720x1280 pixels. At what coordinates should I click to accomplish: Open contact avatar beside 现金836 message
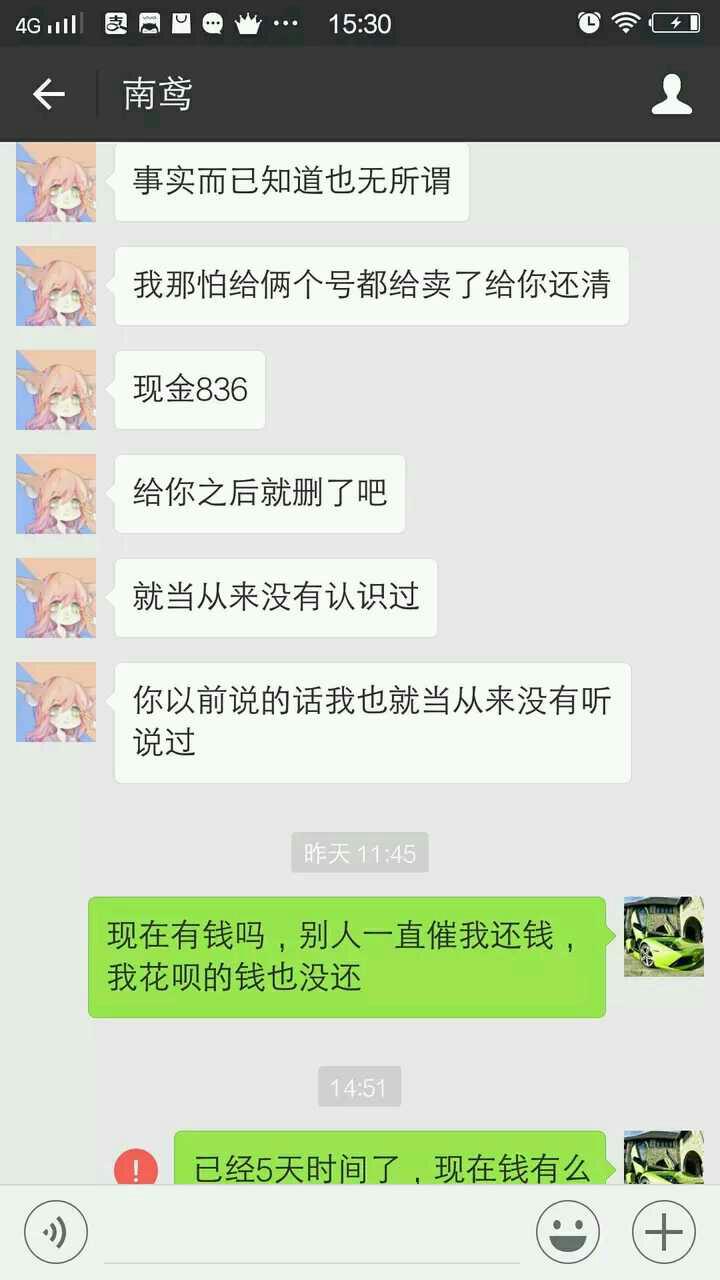pos(56,390)
